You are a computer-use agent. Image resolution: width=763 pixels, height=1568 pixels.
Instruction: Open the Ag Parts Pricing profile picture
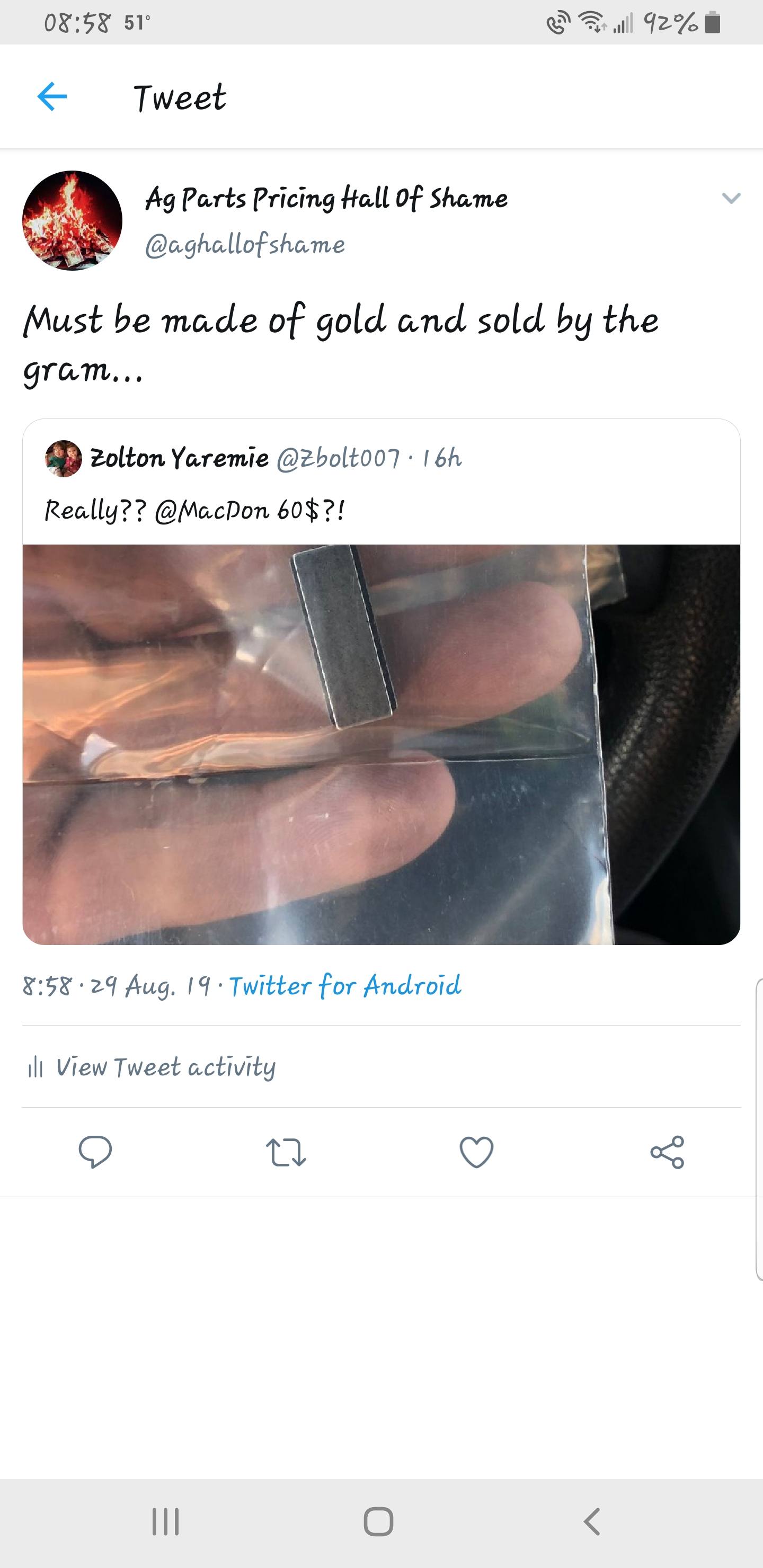(72, 220)
